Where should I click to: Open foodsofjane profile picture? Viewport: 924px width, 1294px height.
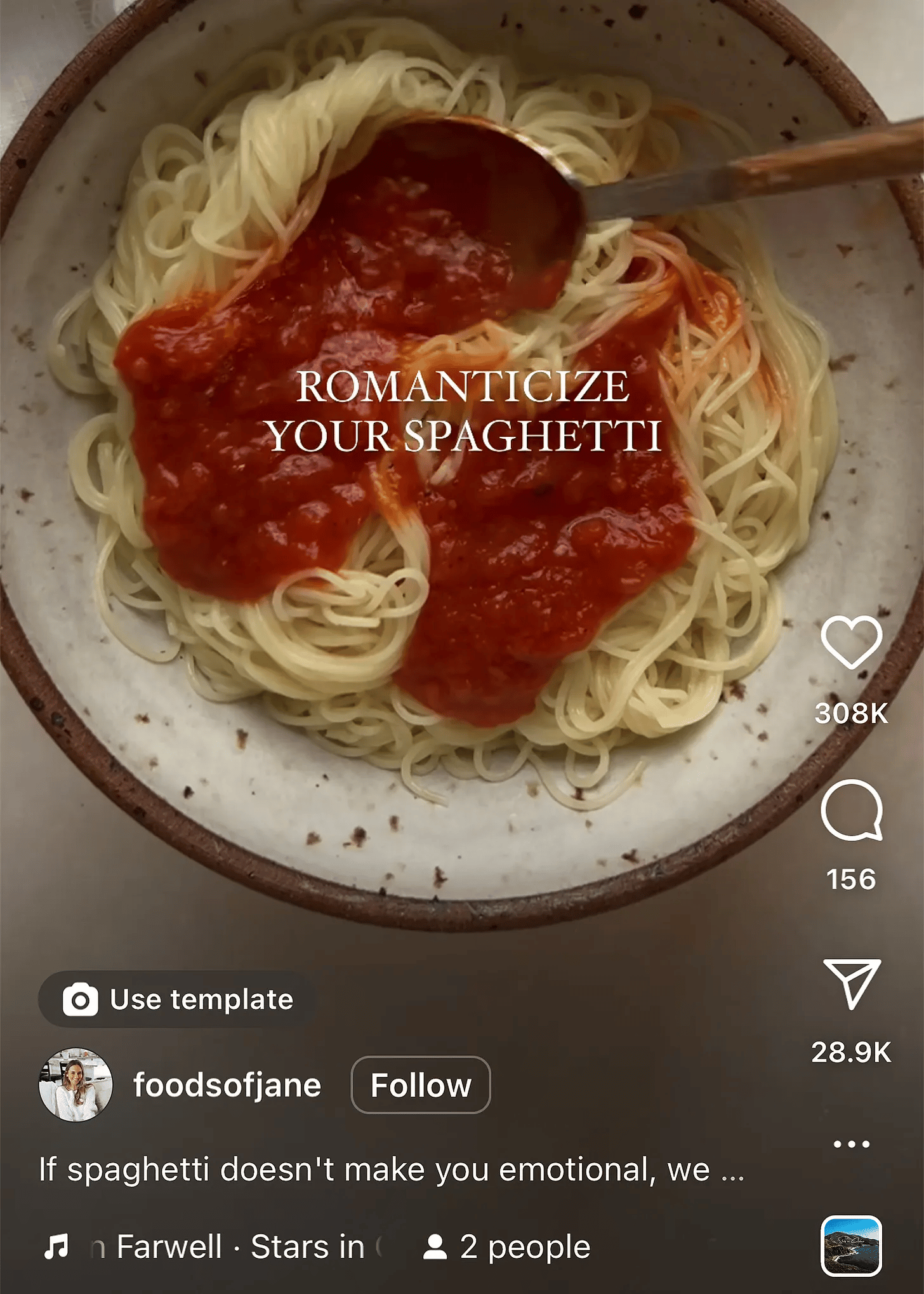pos(76,1085)
